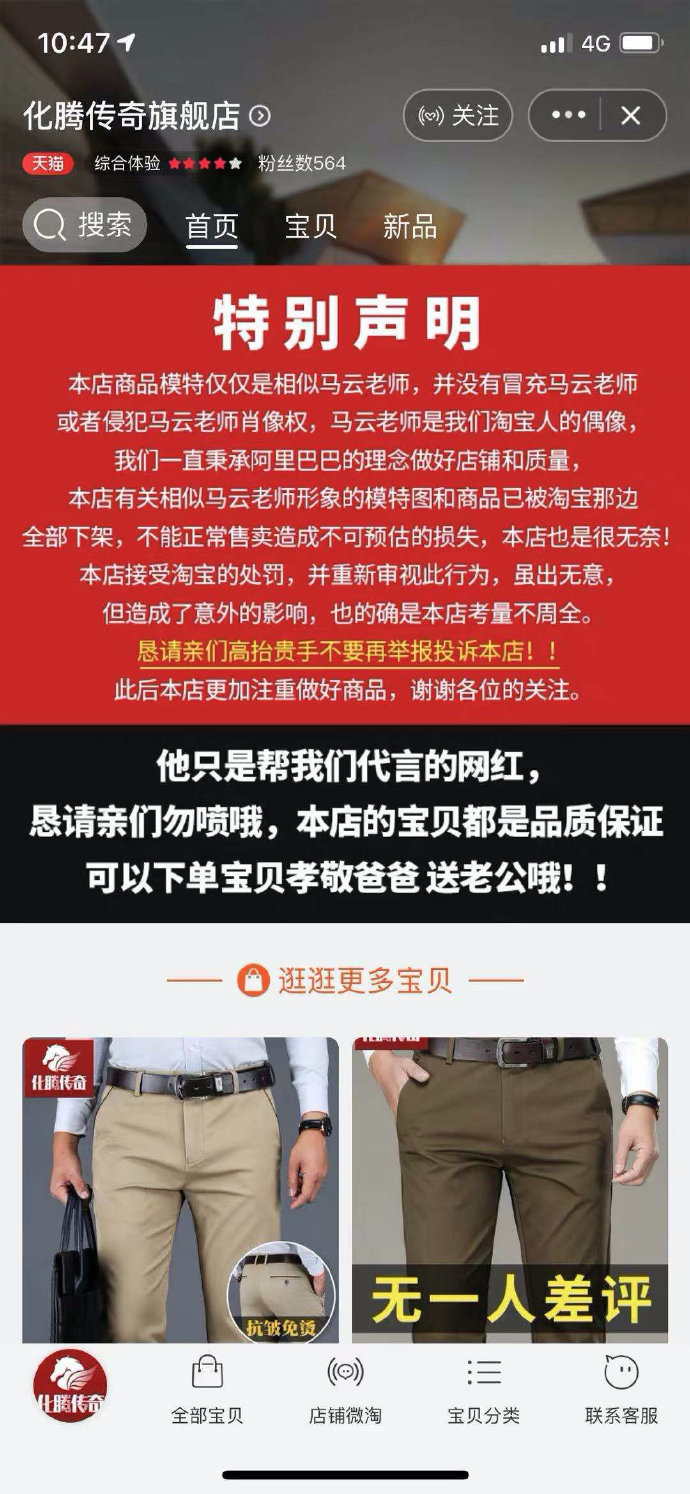Open 宝贝分类 categories
The image size is (690, 1494).
click(483, 1390)
